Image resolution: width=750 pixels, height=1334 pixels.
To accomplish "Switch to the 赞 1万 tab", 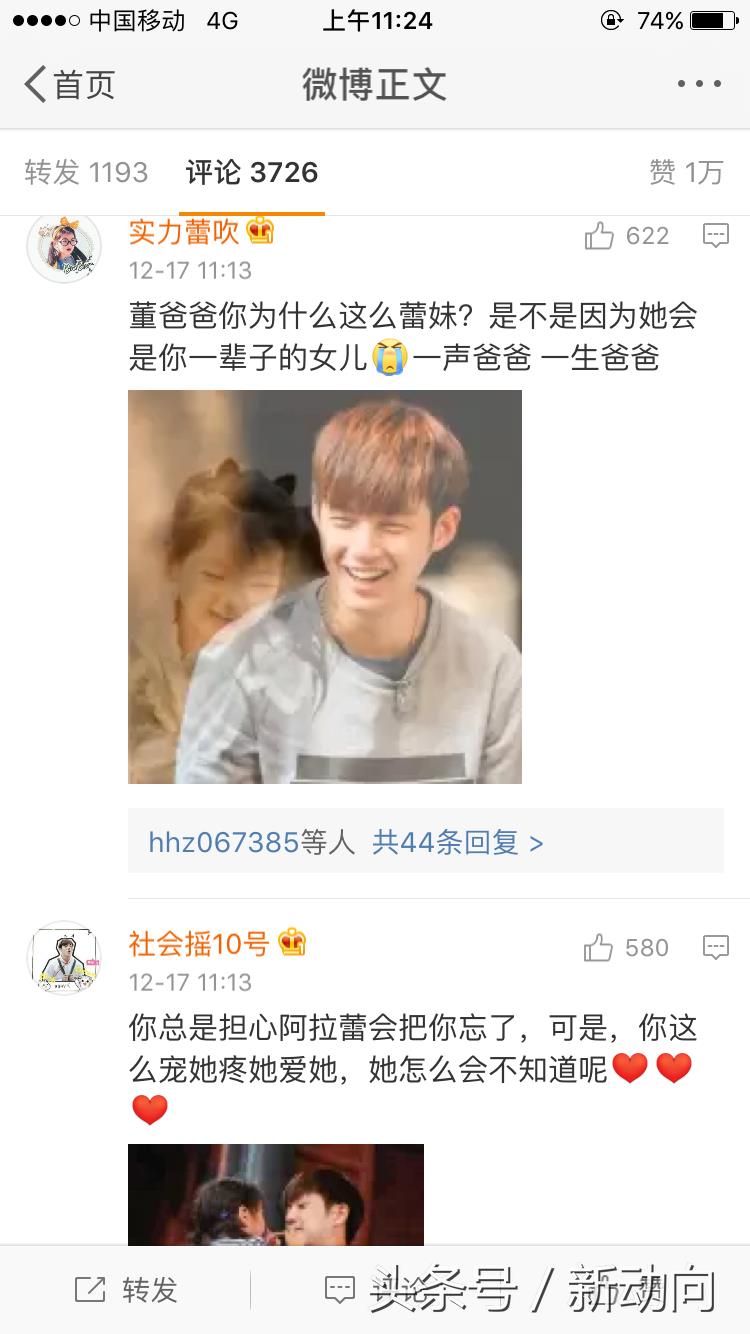I will [x=685, y=172].
